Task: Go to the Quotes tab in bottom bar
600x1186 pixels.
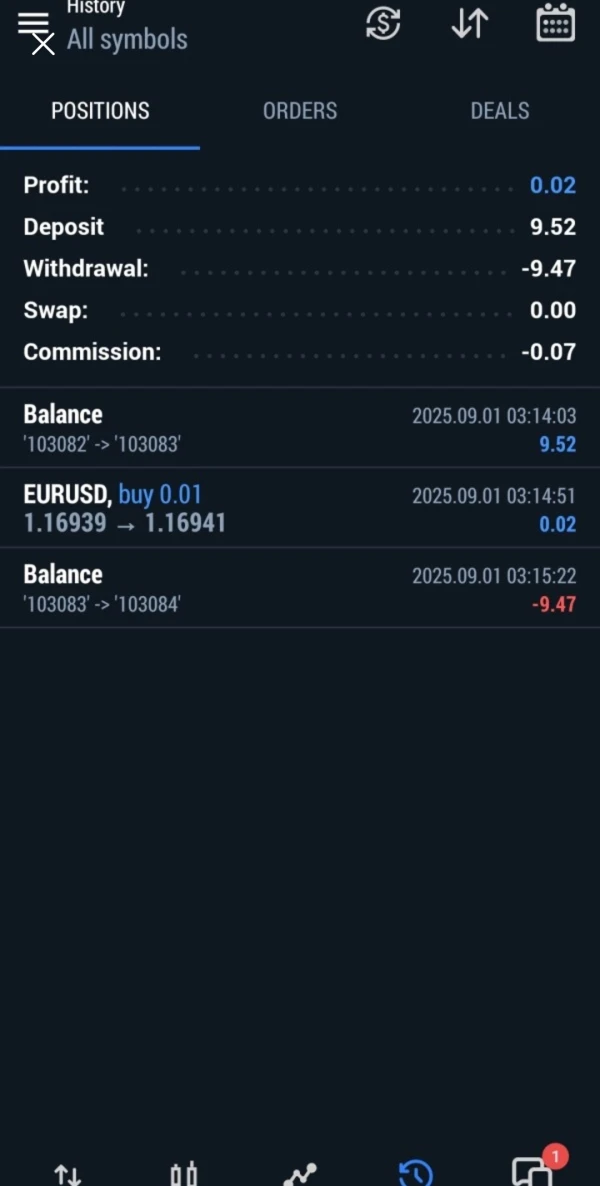Action: click(x=67, y=1172)
